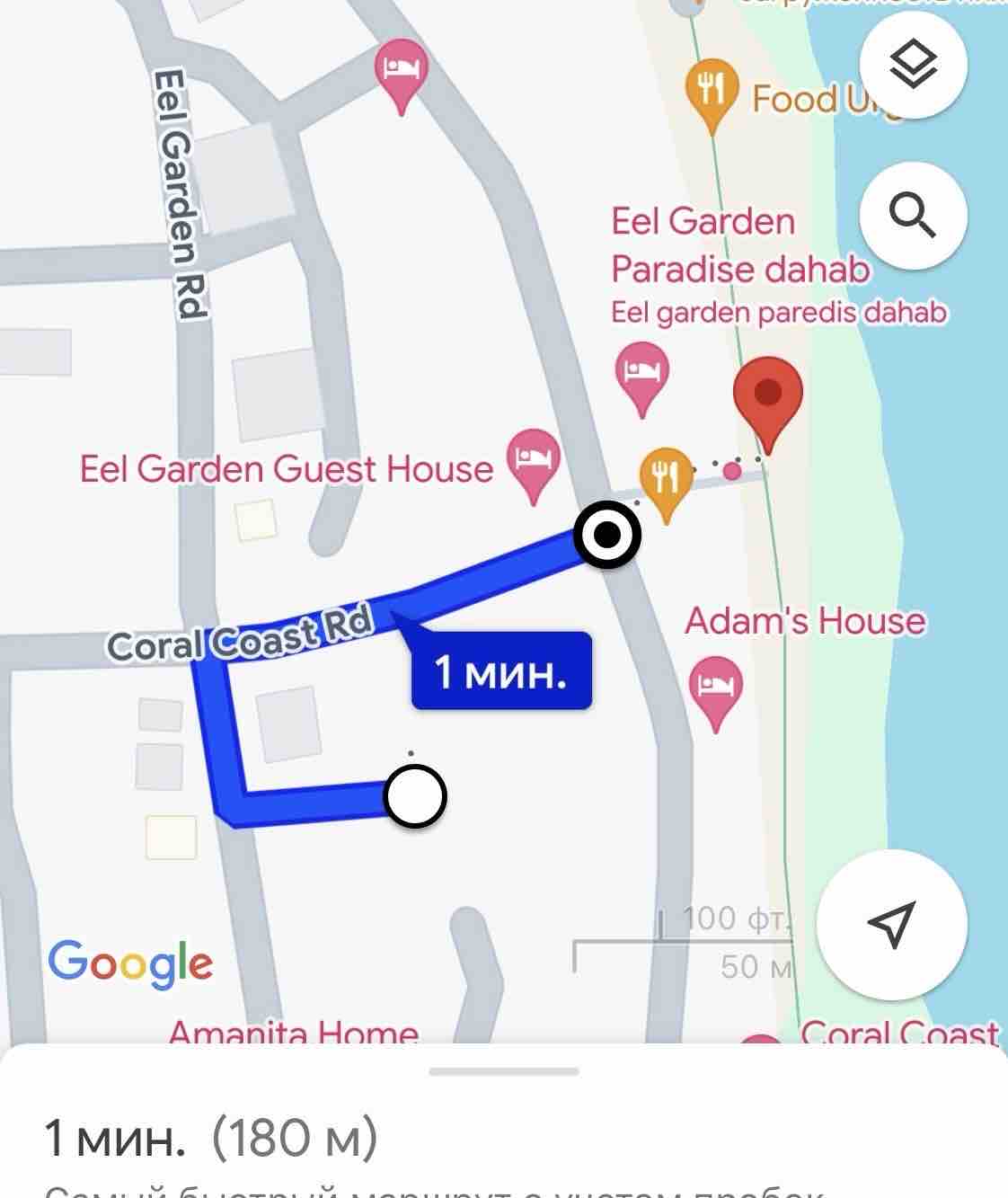Recenter map on my location
The height and width of the screenshot is (1198, 1008).
coord(891,924)
